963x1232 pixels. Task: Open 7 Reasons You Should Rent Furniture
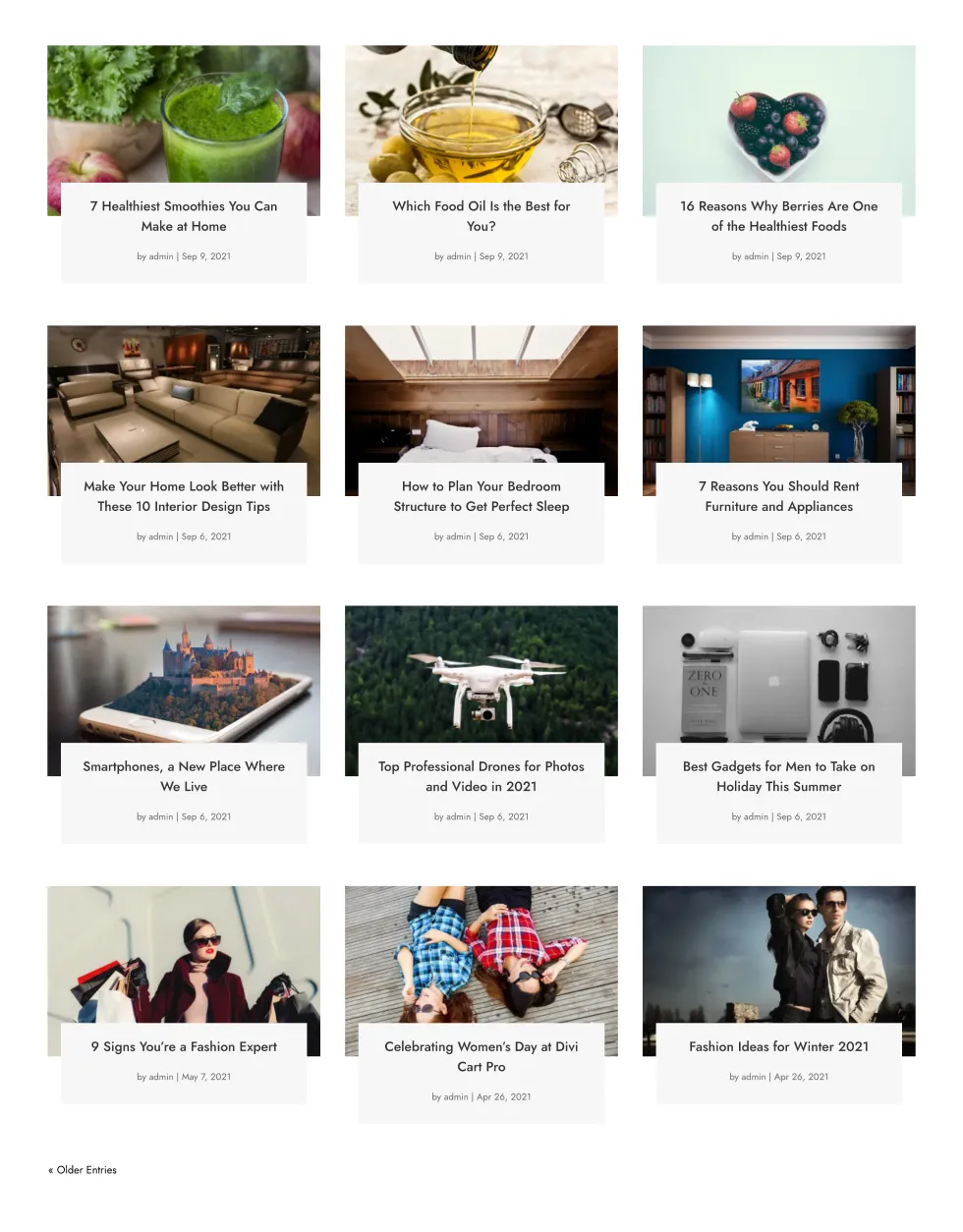coord(778,496)
